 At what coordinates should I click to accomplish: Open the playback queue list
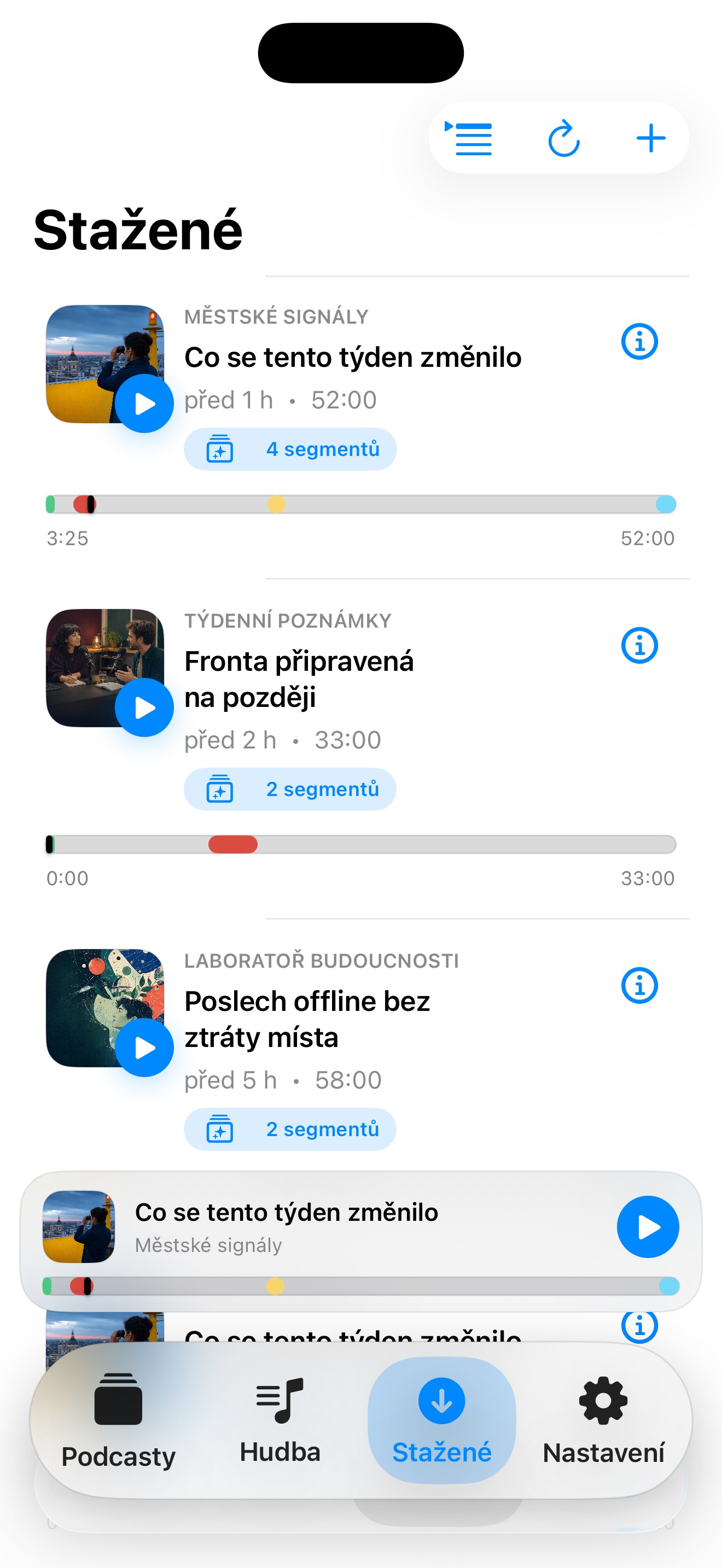coord(468,138)
